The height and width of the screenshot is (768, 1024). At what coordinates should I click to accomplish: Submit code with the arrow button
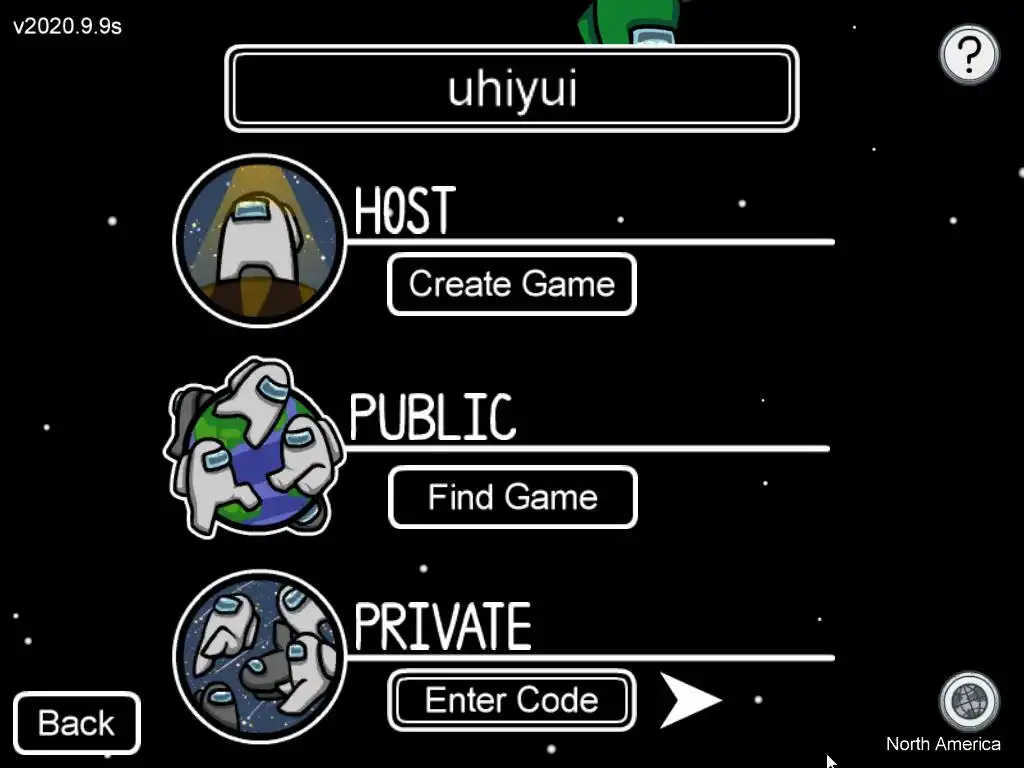click(689, 700)
